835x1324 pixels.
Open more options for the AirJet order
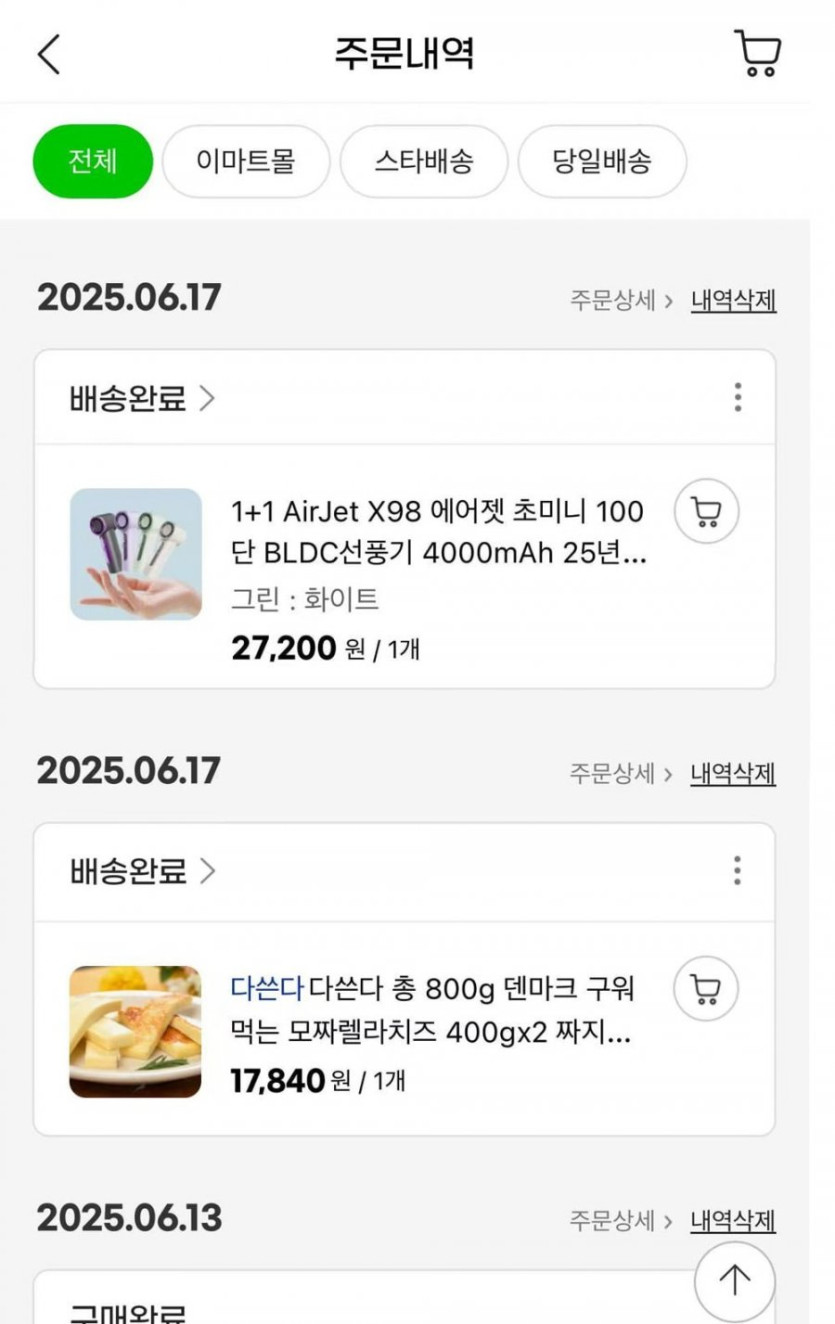coord(737,398)
